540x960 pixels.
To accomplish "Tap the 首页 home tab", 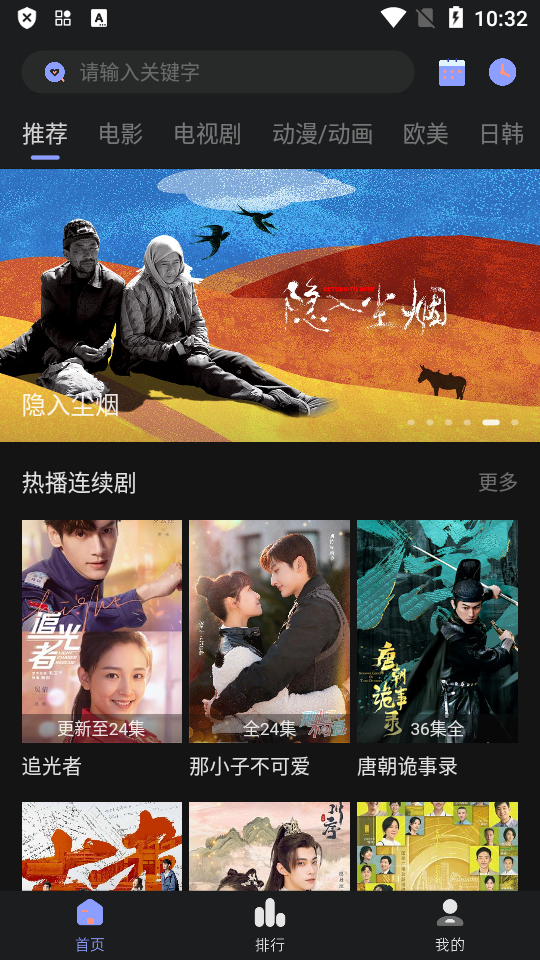I will [90, 925].
